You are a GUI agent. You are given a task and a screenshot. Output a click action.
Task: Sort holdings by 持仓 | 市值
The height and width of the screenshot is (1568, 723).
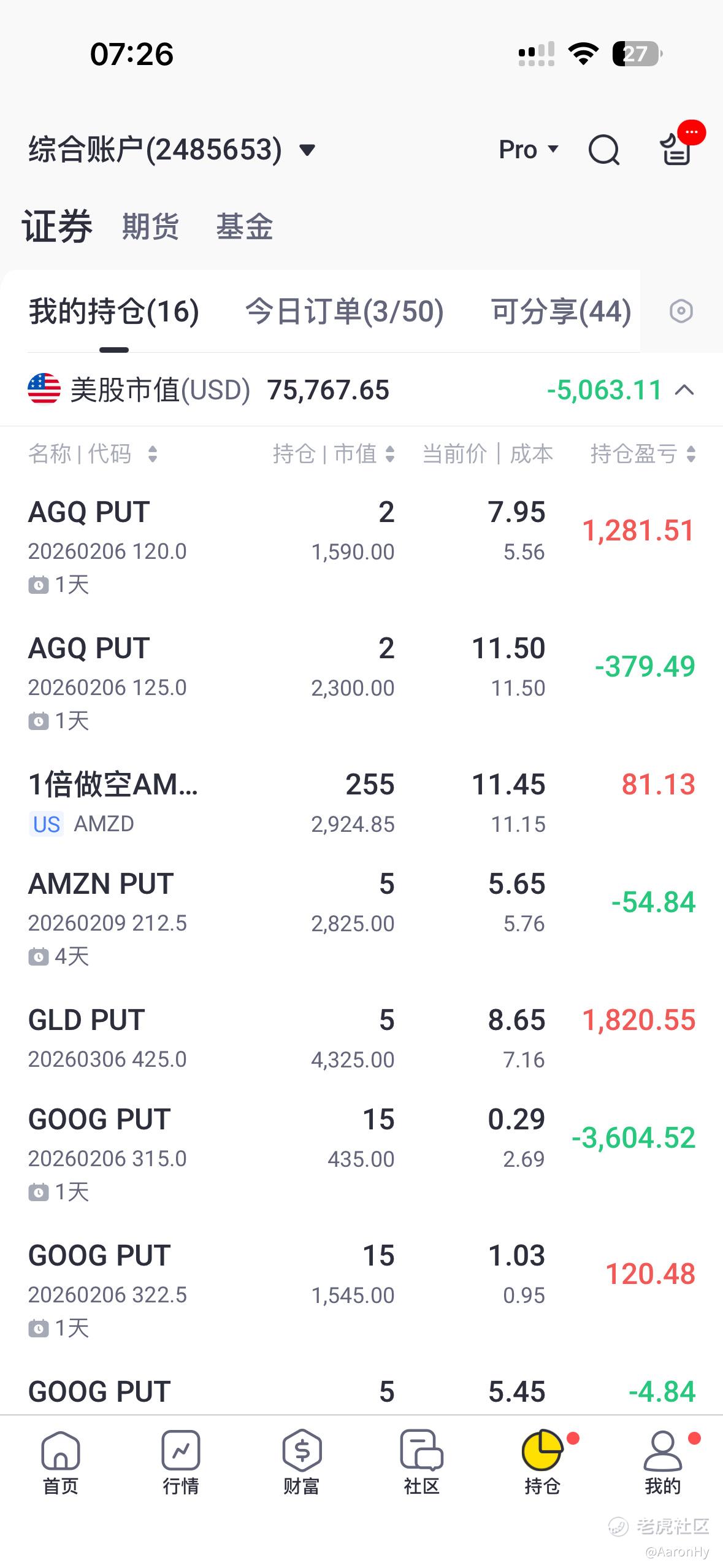(x=334, y=454)
